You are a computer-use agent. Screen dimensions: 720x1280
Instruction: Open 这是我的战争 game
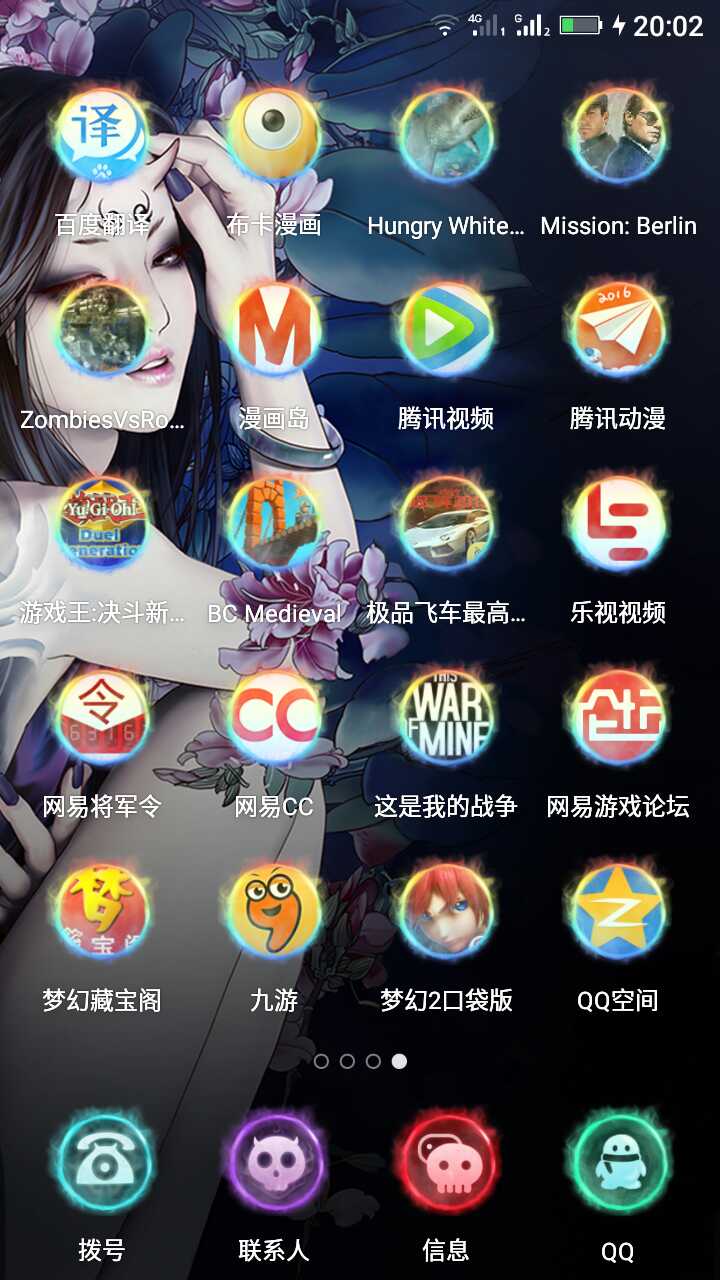click(x=445, y=716)
